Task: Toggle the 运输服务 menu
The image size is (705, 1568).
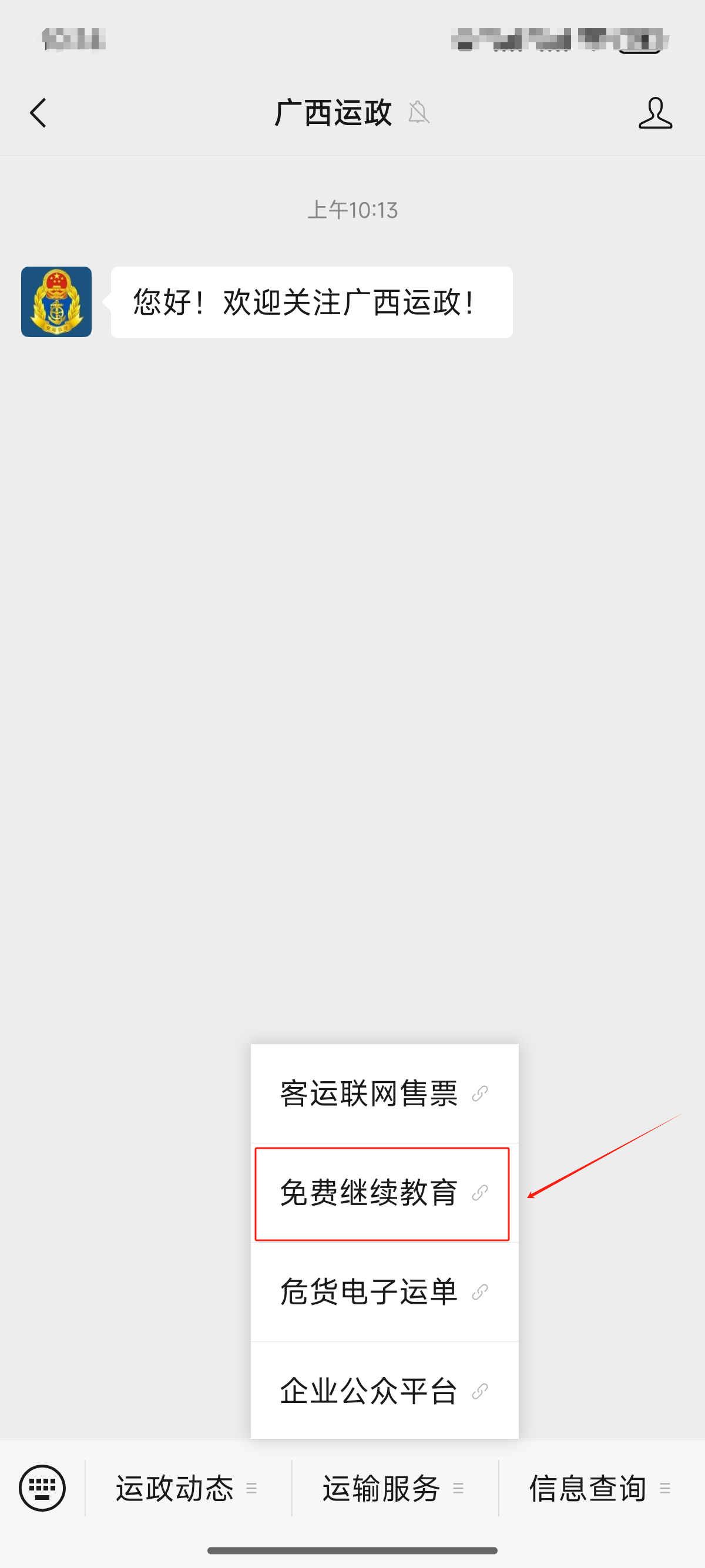Action: coord(395,1488)
